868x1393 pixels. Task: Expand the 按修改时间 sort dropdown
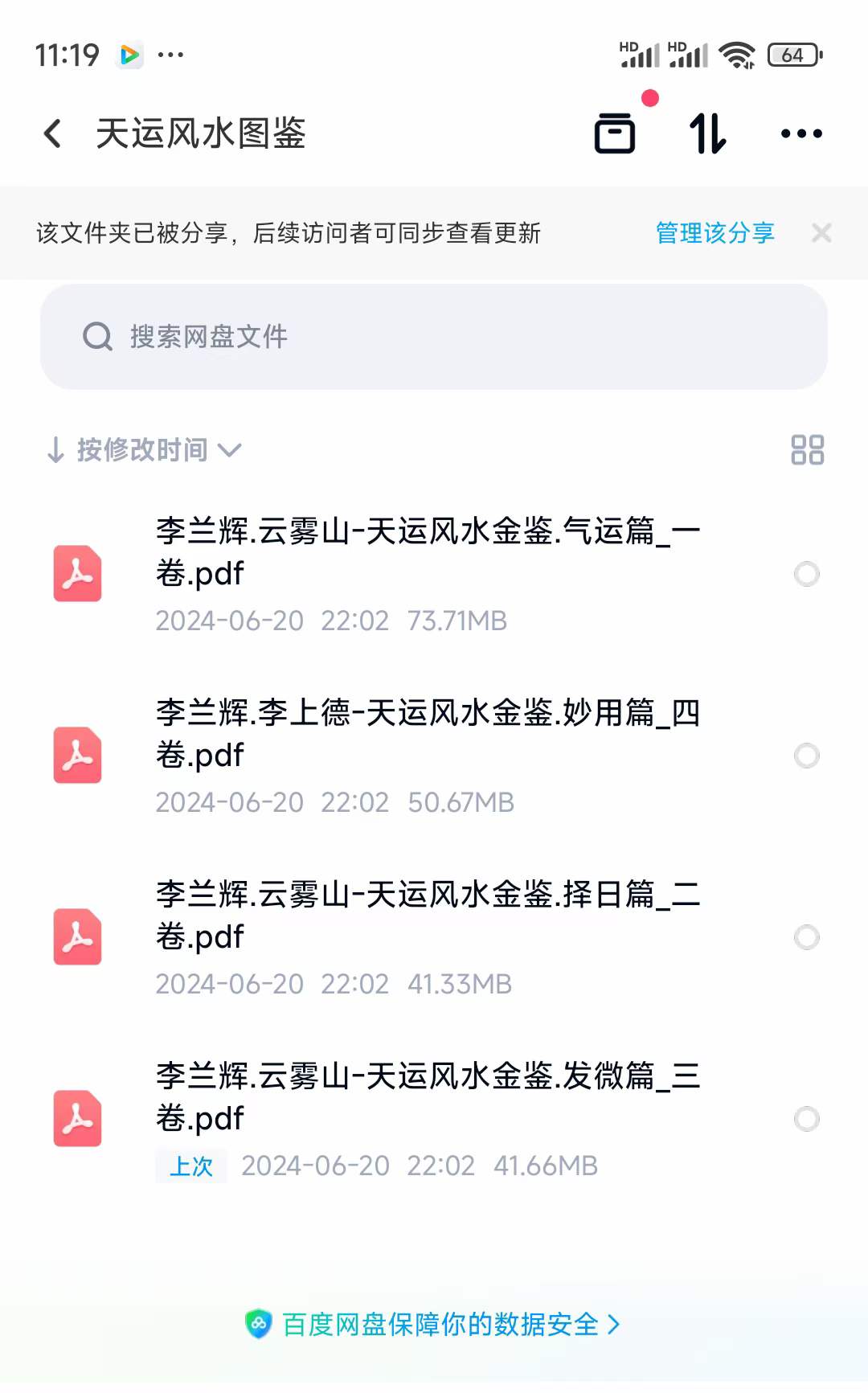pos(144,450)
